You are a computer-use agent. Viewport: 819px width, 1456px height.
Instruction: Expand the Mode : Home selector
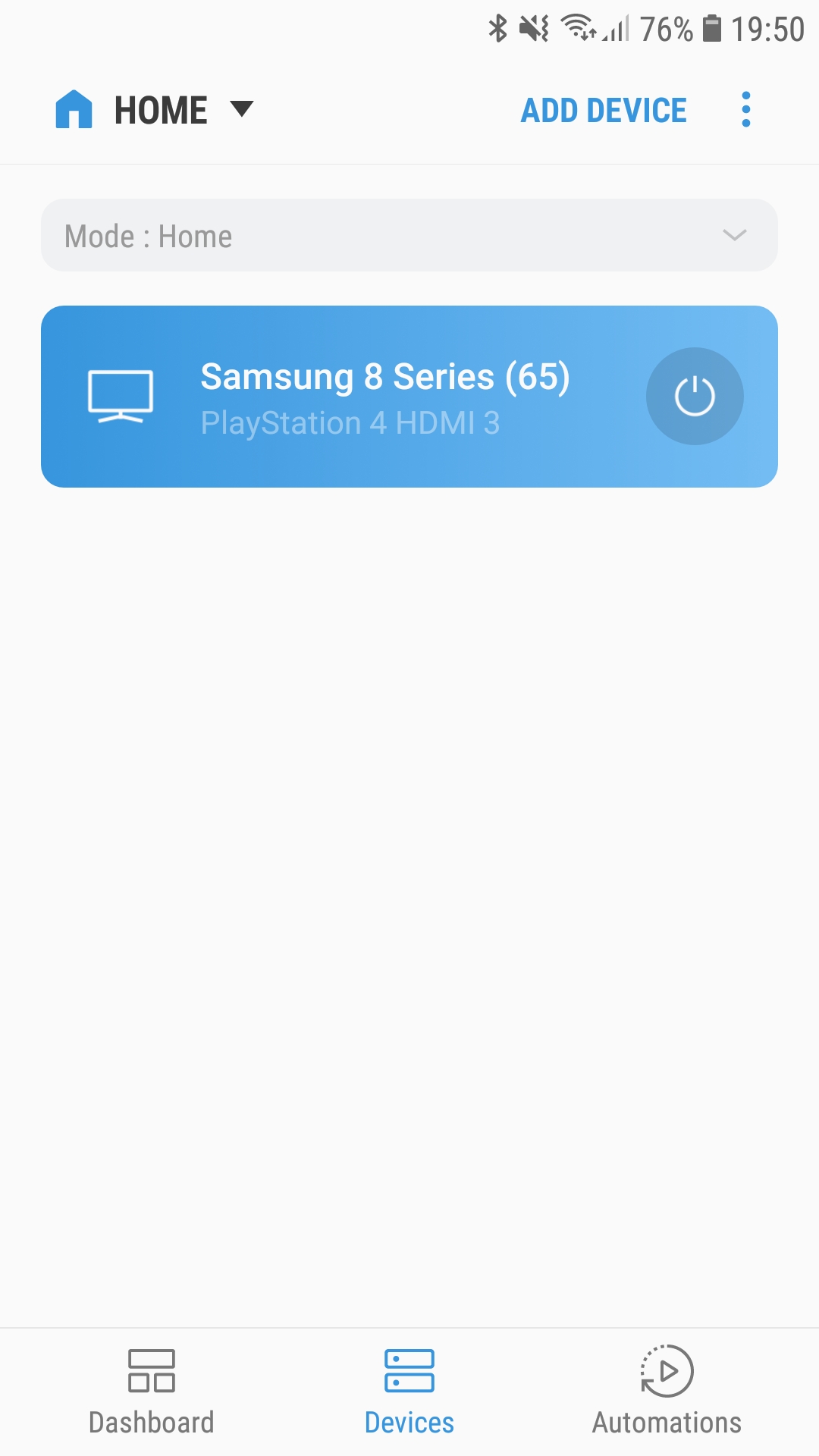tap(409, 235)
